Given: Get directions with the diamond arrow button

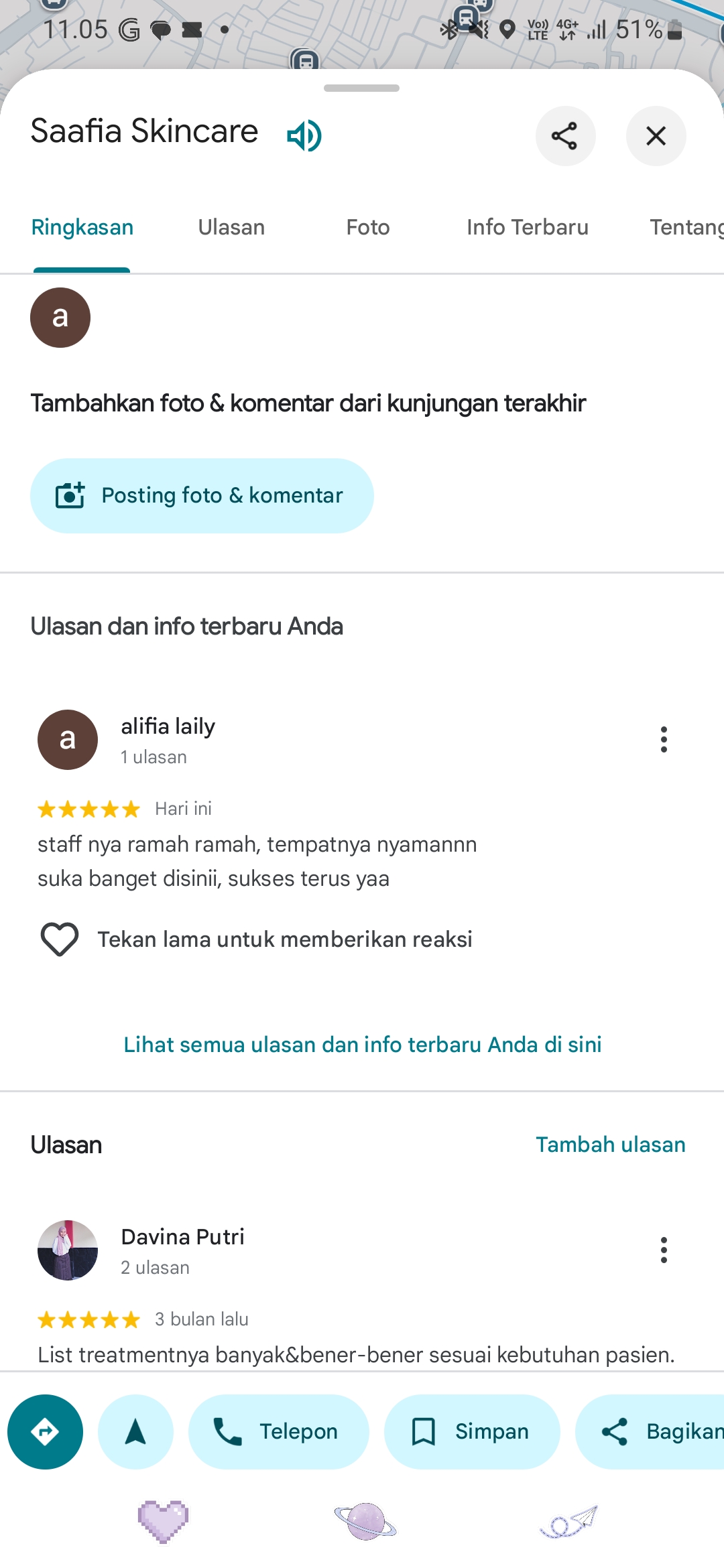Looking at the screenshot, I should (x=45, y=1432).
